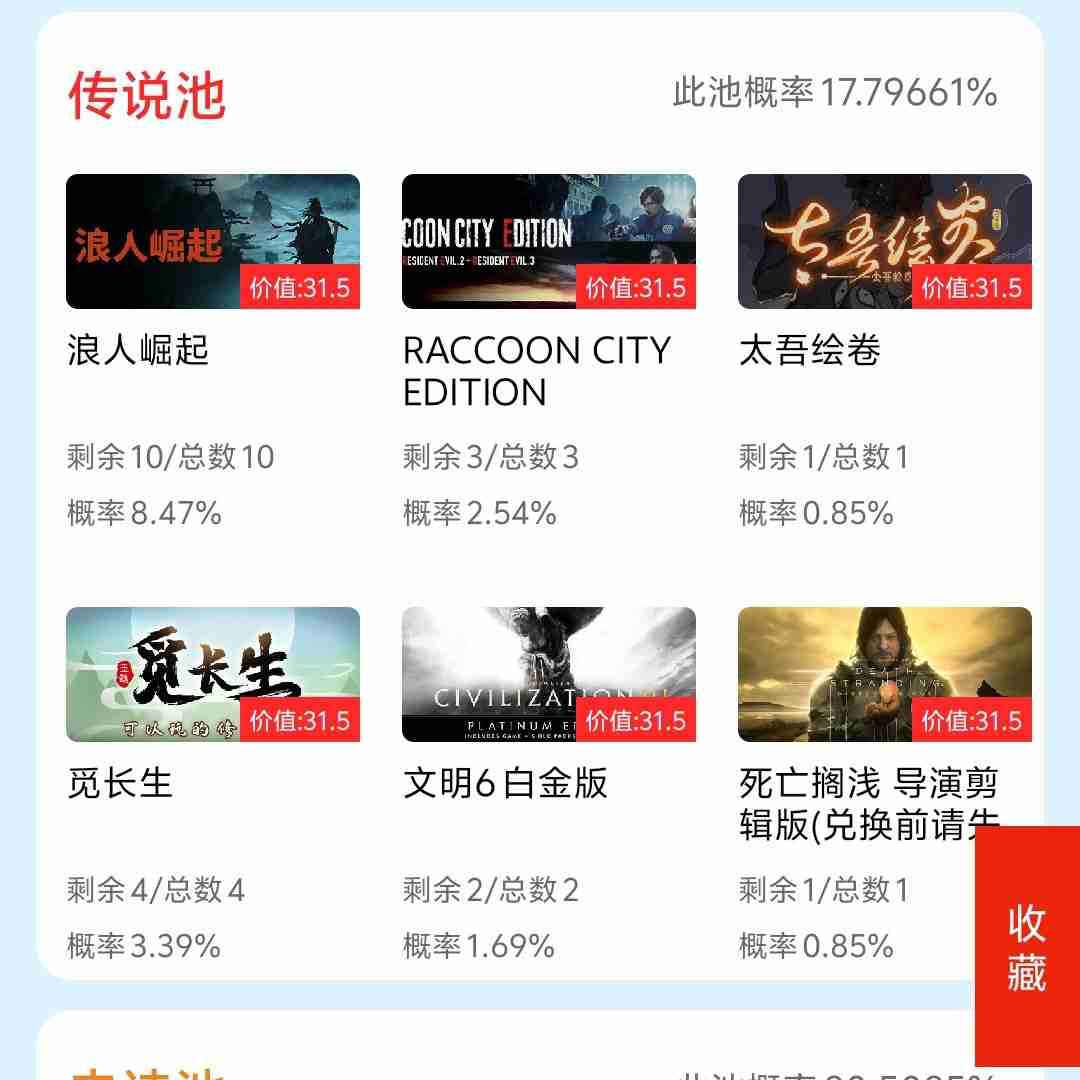The width and height of the screenshot is (1080, 1080).
Task: Tap the red 收藏 button
Action: tap(1026, 945)
